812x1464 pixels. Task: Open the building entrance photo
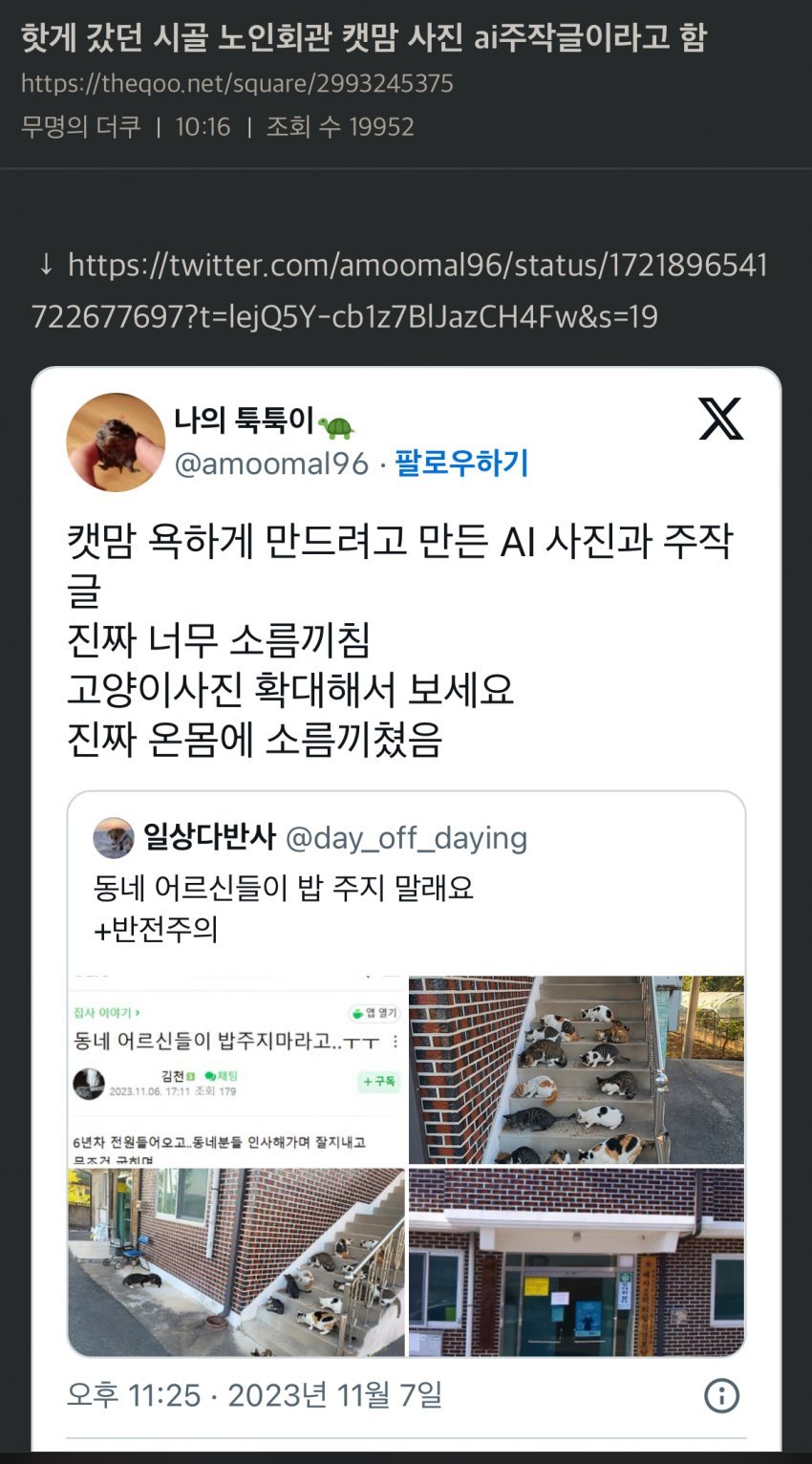(576, 1261)
